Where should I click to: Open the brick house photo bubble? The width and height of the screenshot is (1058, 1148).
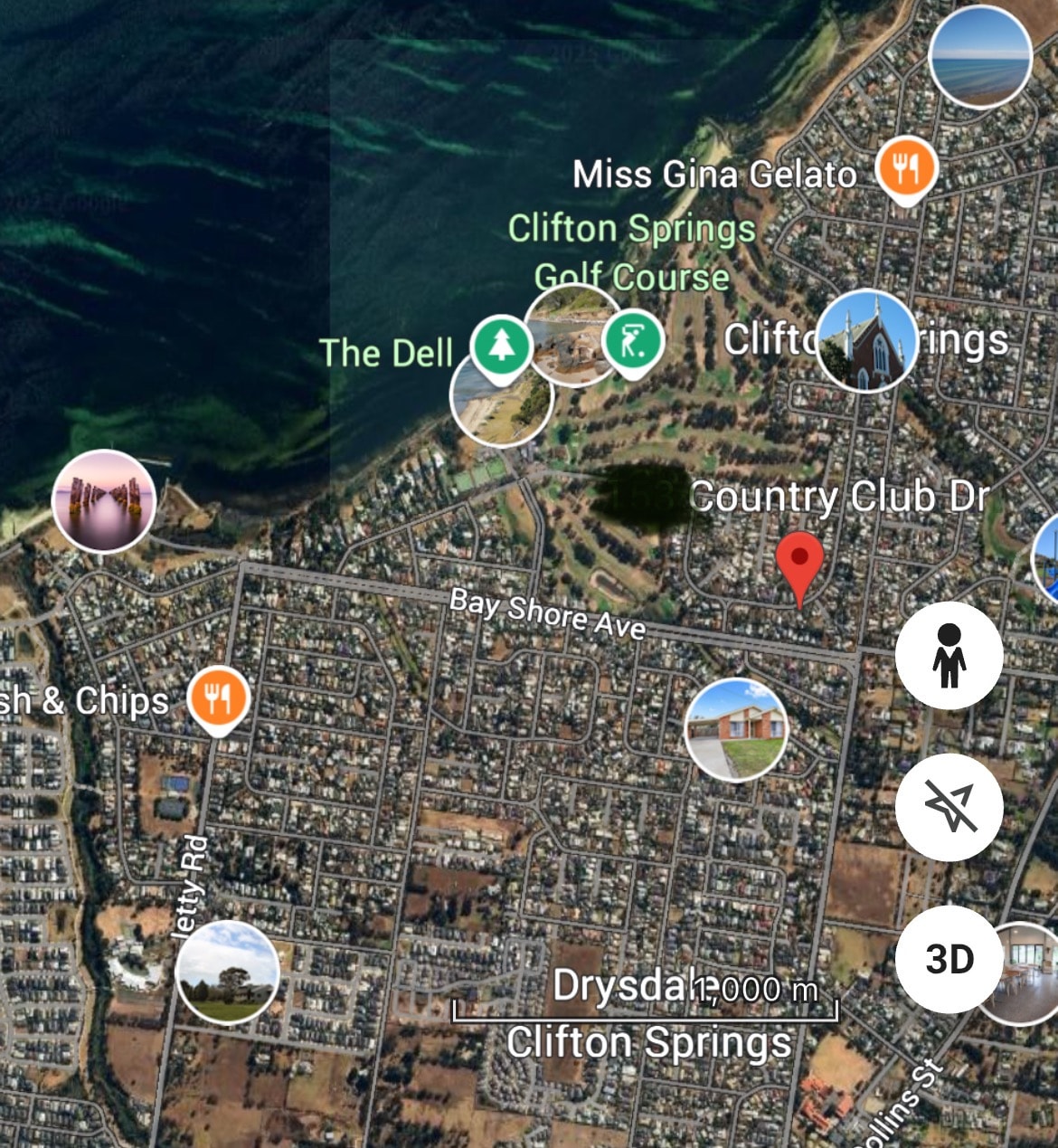point(736,729)
